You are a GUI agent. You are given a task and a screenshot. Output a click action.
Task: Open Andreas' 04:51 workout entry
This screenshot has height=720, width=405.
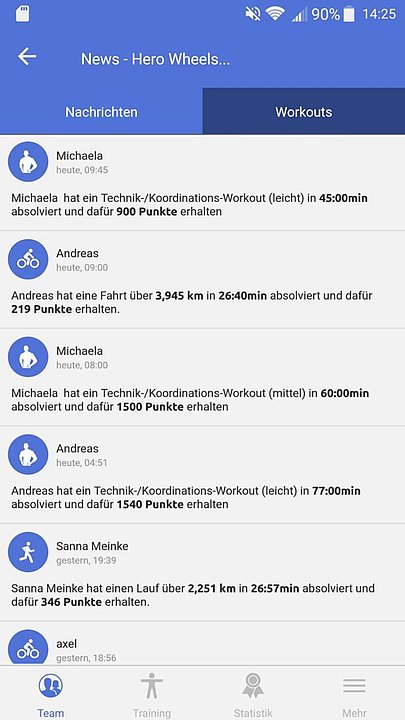point(202,474)
